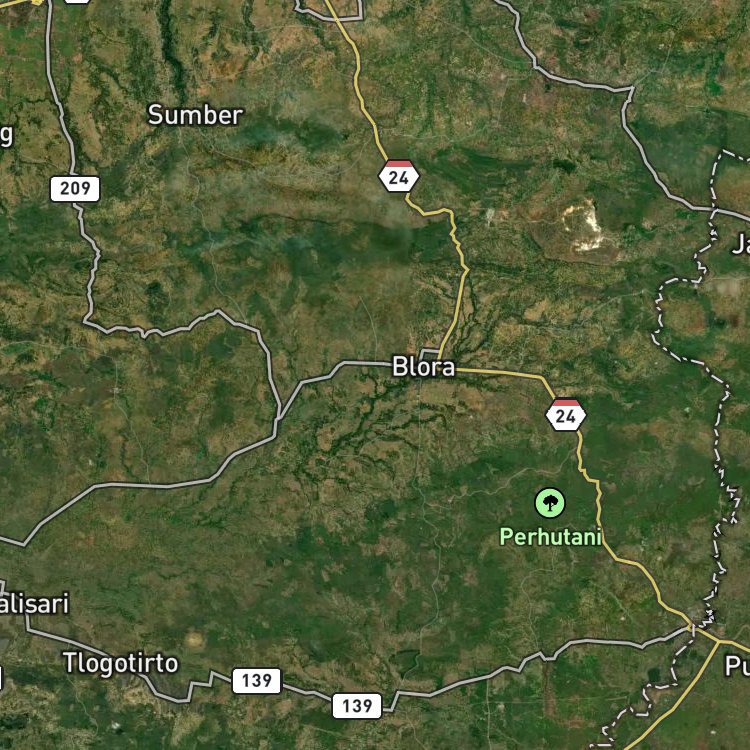Open the Perhutani park marker
Screen dimensions: 750x750
click(550, 503)
